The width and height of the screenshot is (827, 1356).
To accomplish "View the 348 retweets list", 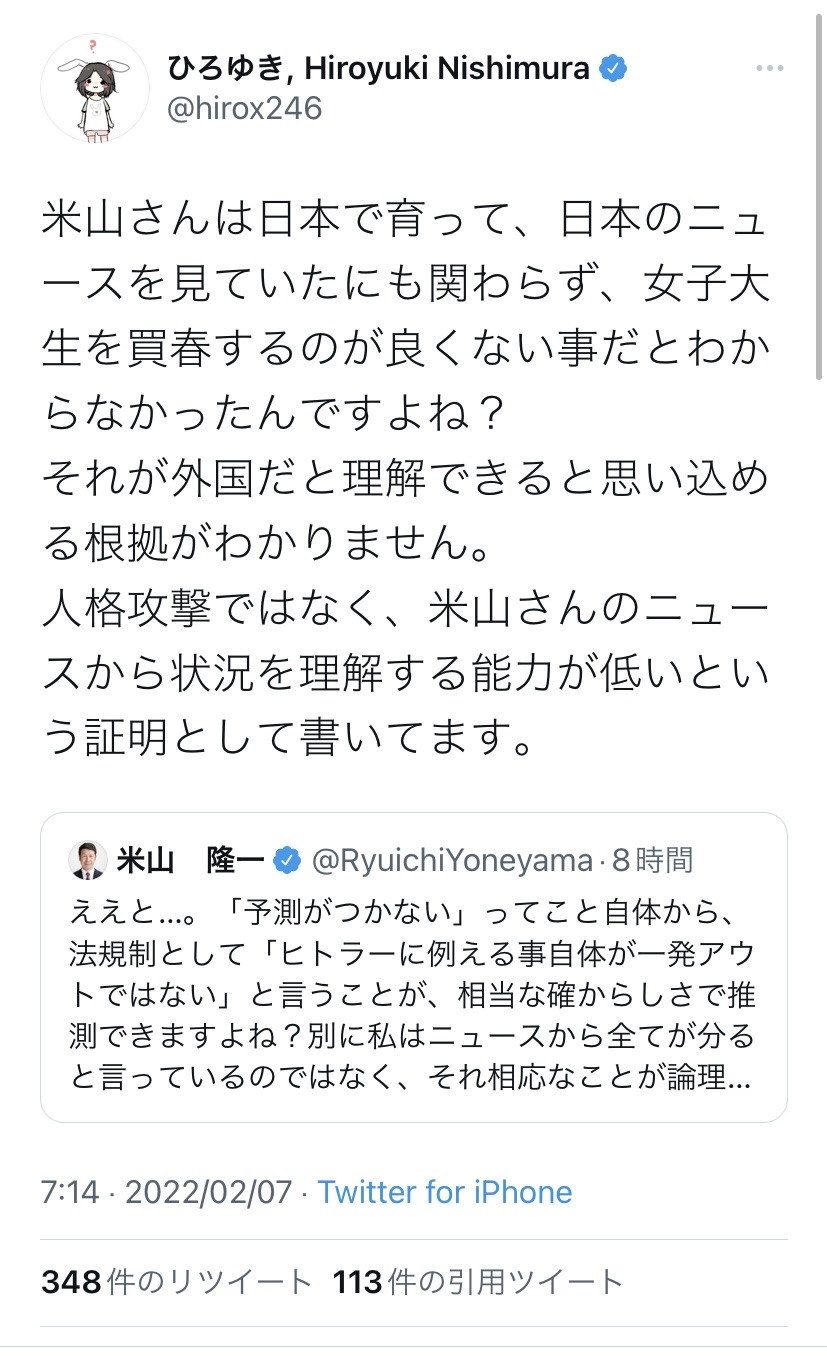I will pos(177,1282).
